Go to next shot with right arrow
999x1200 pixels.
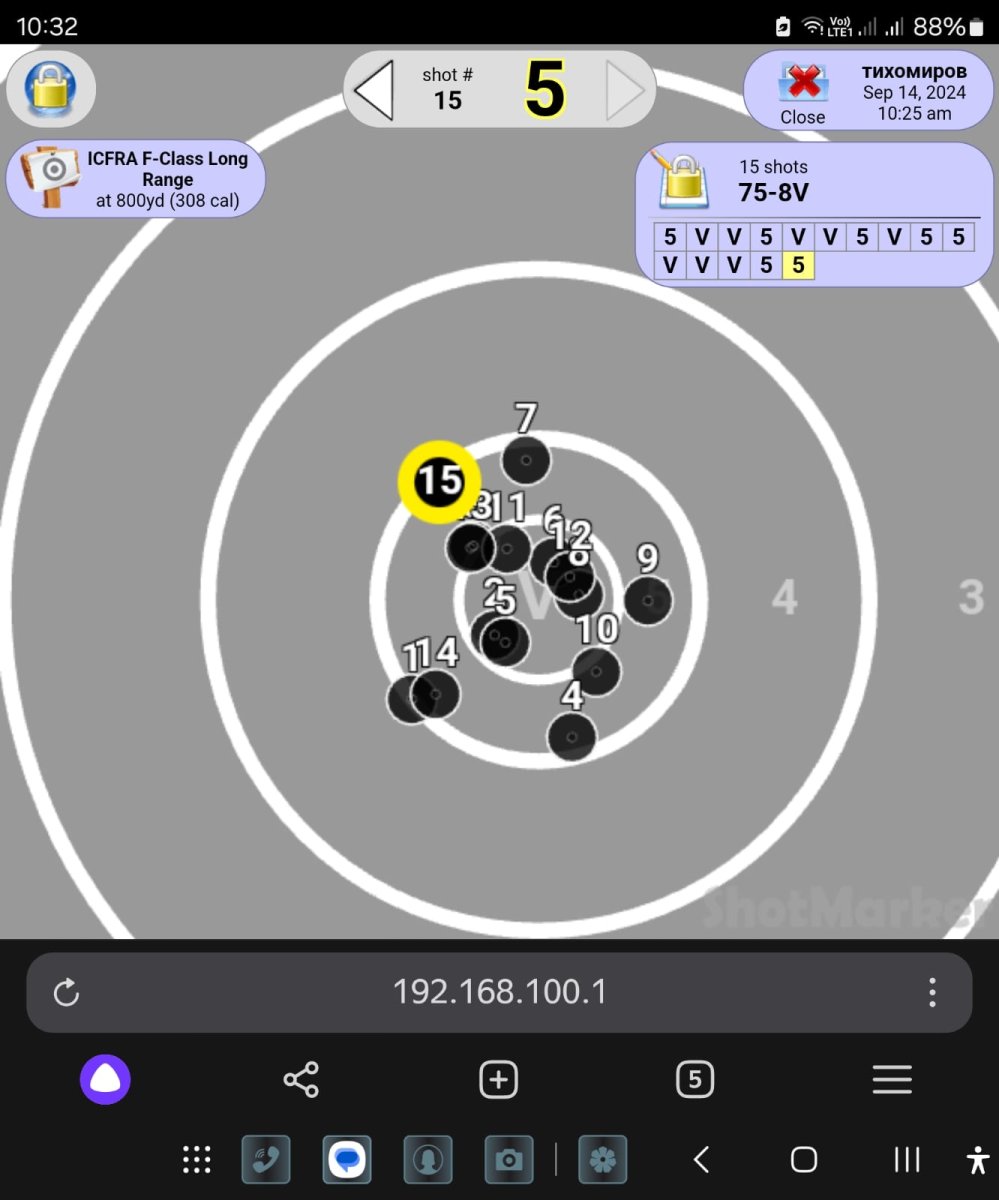click(x=626, y=90)
